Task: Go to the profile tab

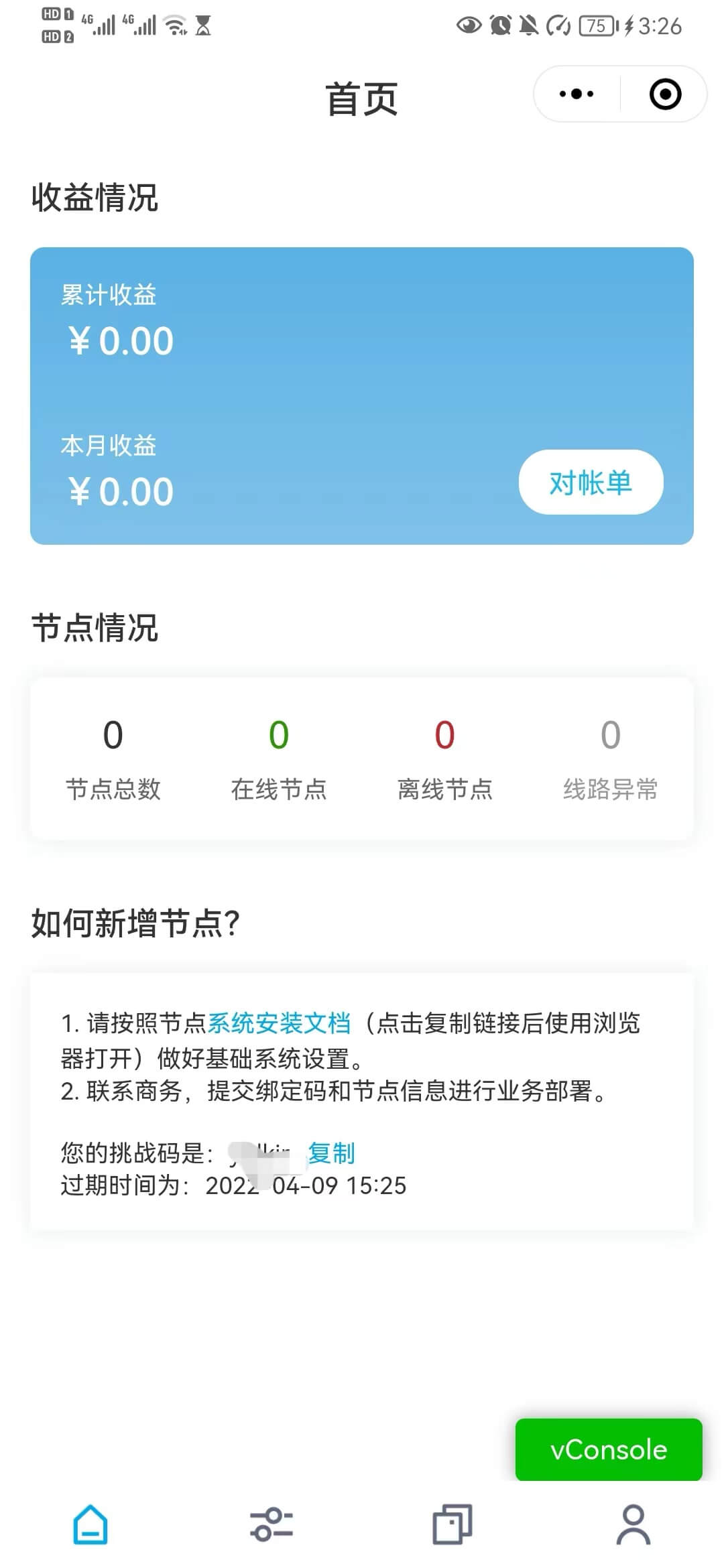Action: 633,1524
